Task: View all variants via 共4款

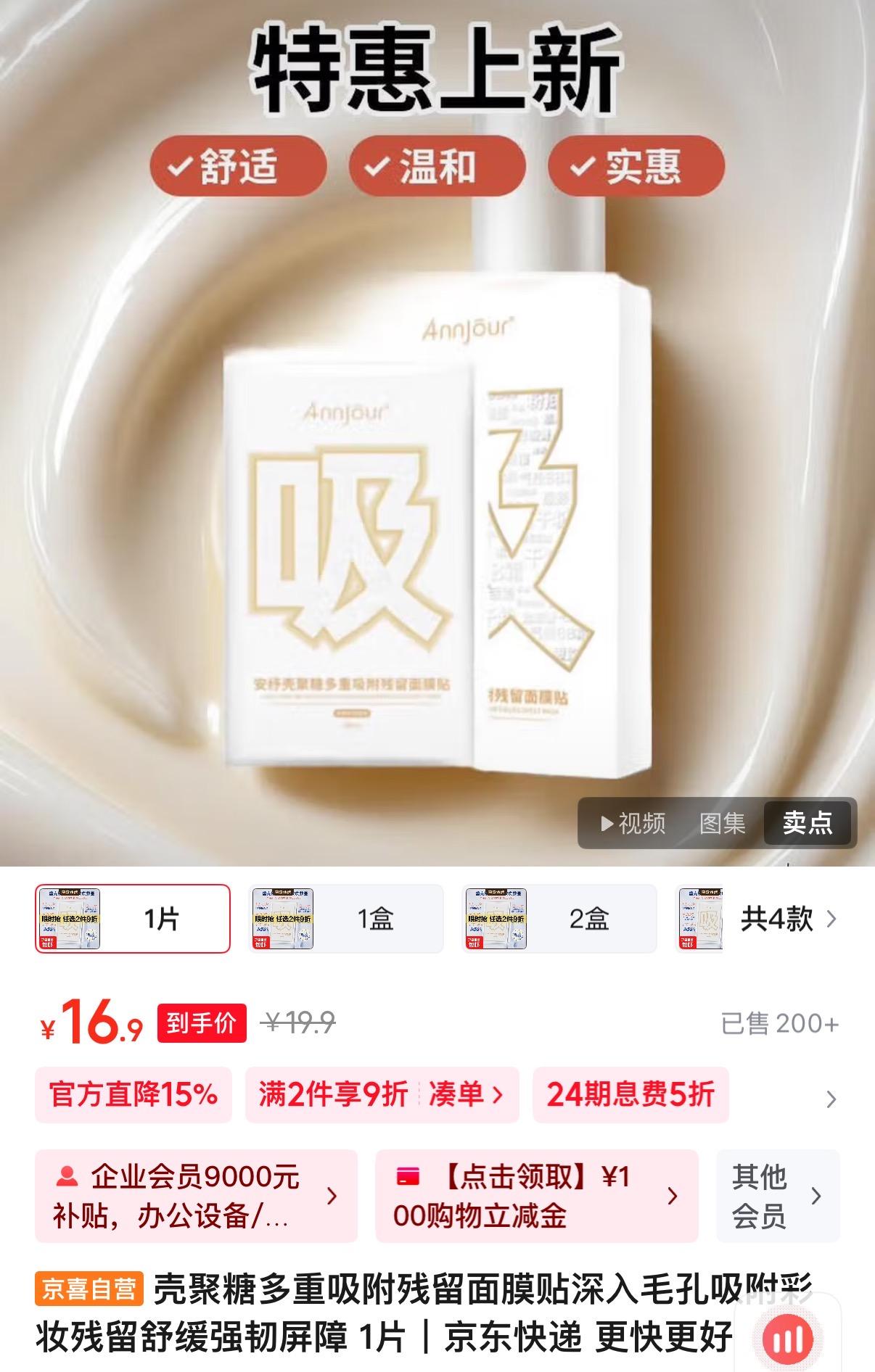Action: pyautogui.click(x=787, y=920)
